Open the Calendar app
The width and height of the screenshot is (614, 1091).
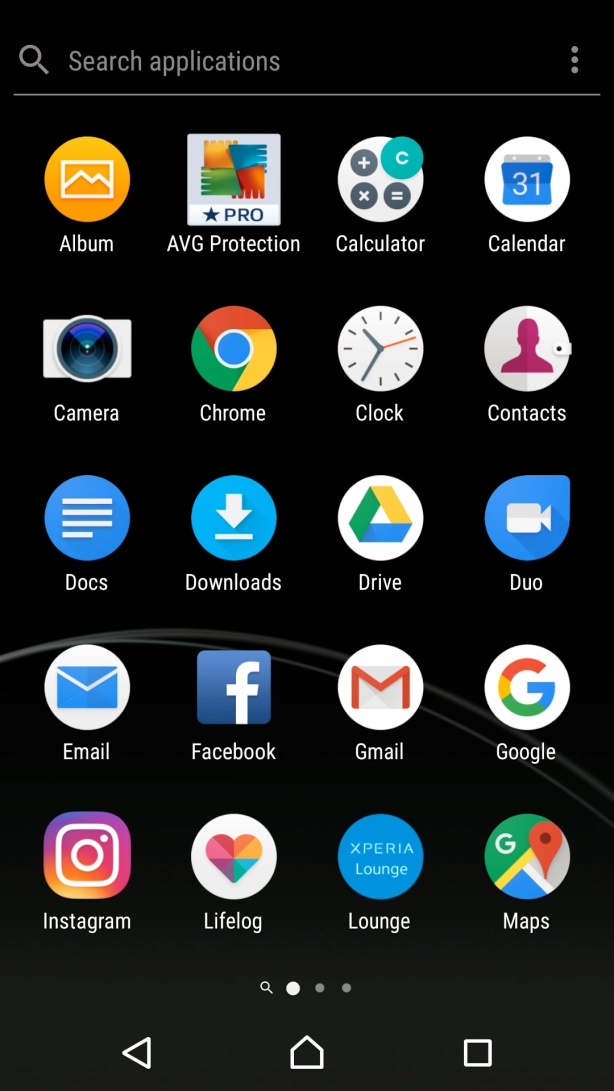click(527, 180)
